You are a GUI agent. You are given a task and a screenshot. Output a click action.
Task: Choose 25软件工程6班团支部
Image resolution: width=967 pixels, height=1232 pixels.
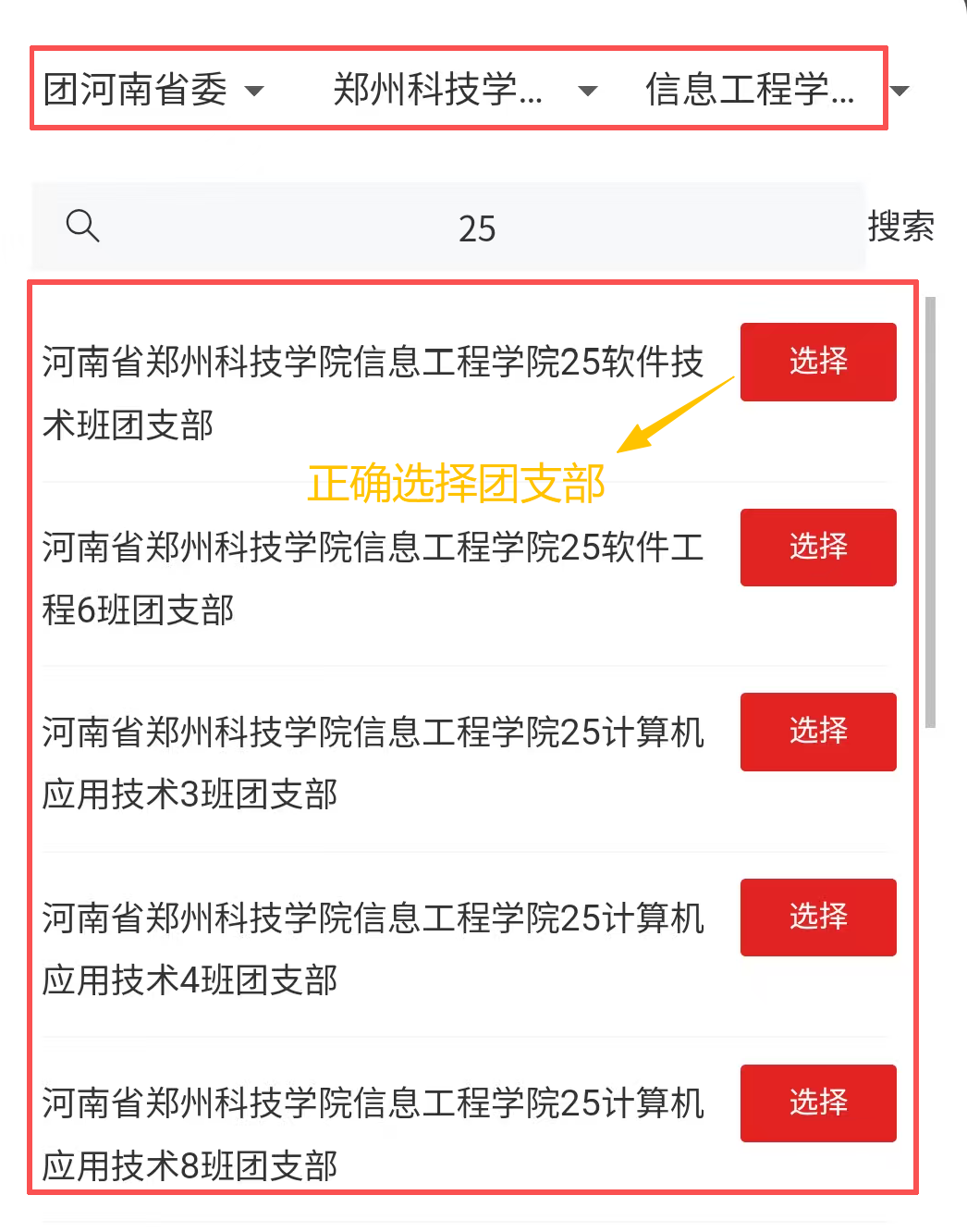tap(817, 548)
